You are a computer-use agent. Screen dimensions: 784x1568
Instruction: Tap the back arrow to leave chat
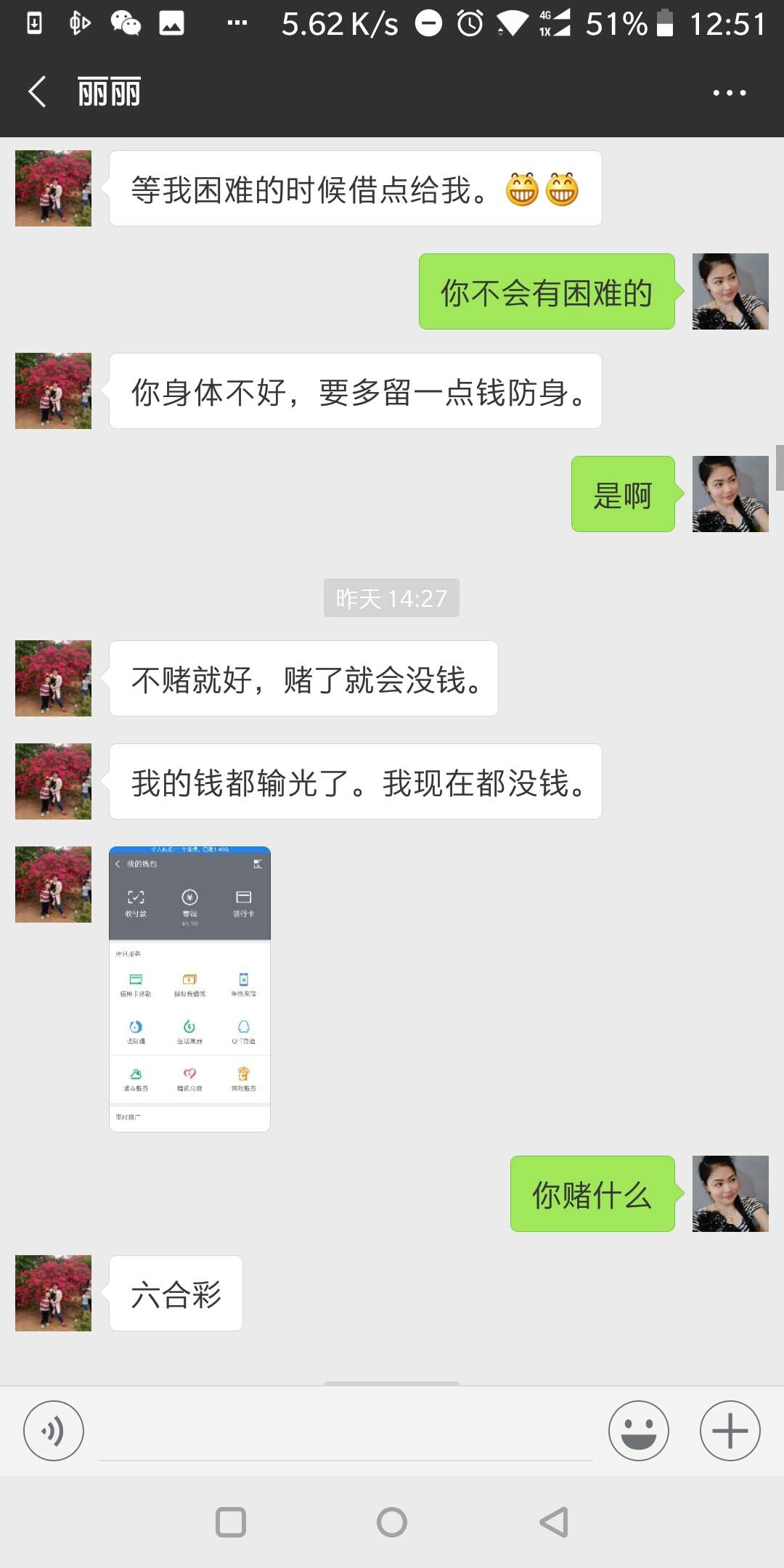[37, 91]
